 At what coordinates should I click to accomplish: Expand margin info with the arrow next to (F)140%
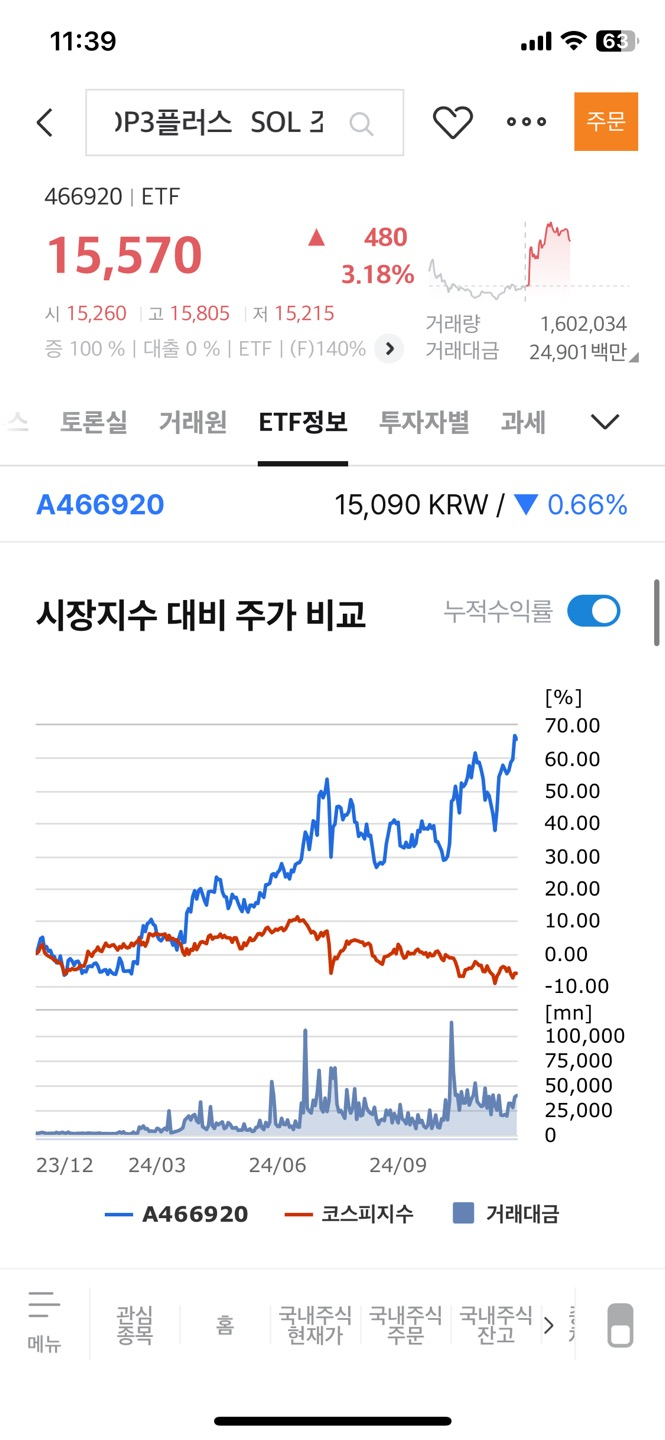[389, 349]
